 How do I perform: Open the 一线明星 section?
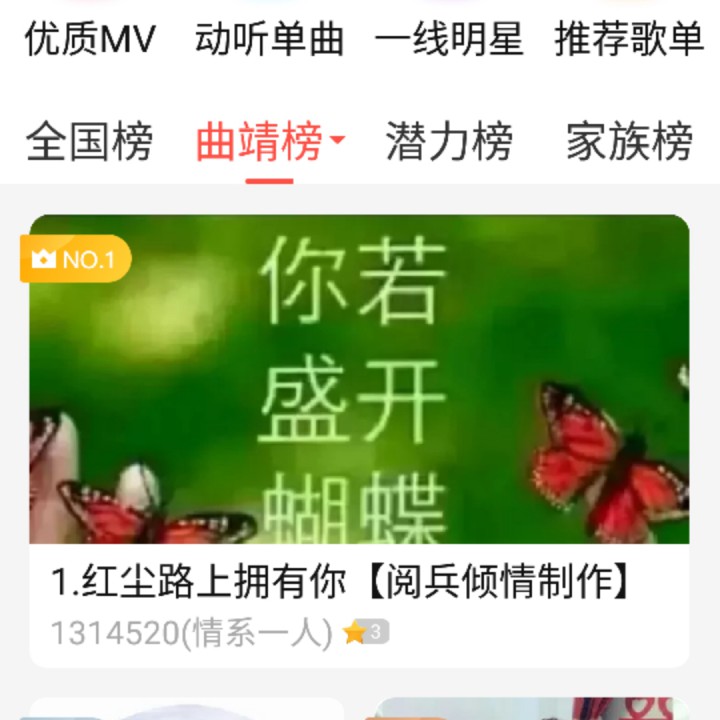449,40
